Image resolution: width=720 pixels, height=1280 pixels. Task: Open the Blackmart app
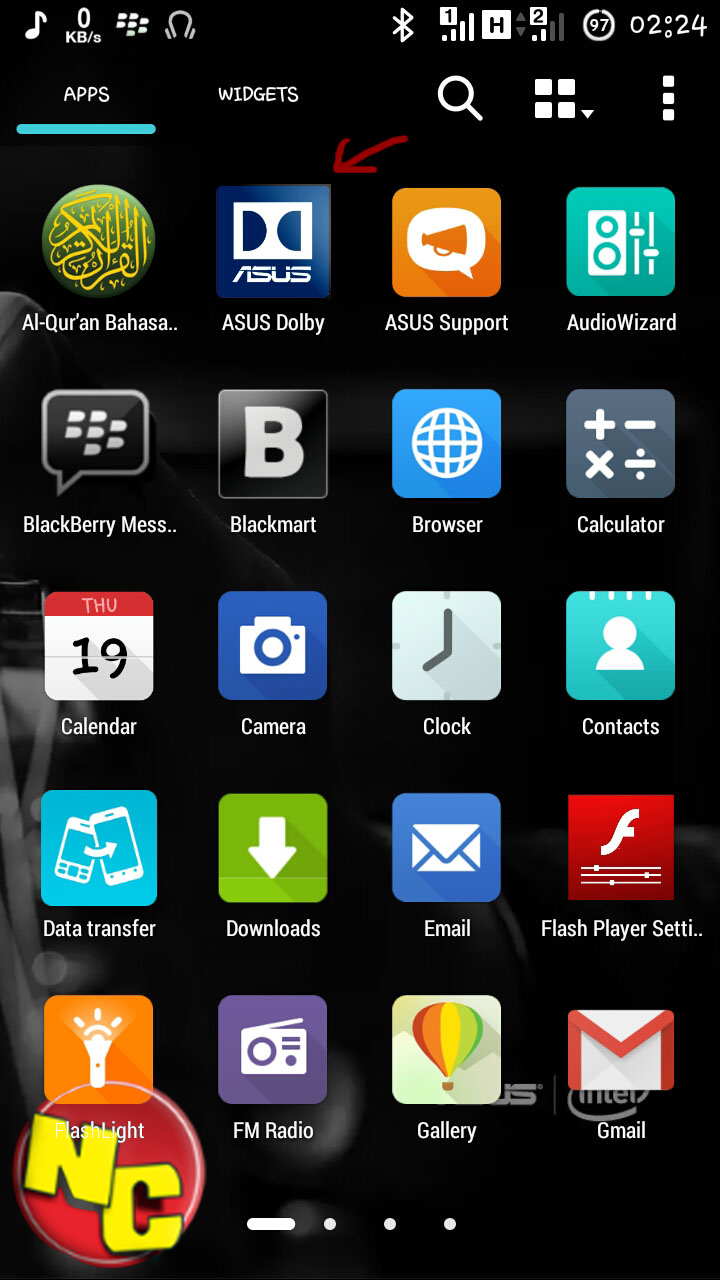[x=273, y=444]
